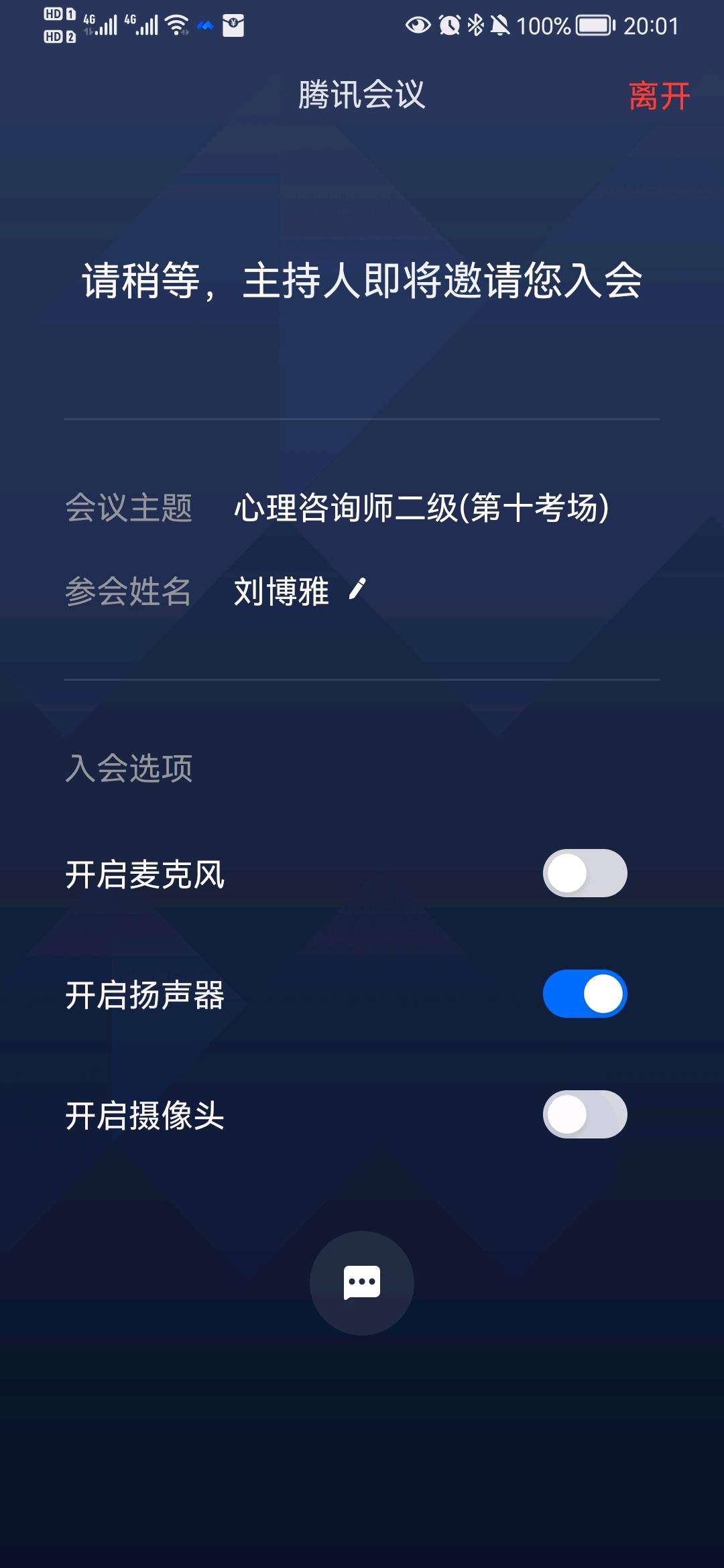Enable the 开启麦克风 microphone switch
The width and height of the screenshot is (724, 1568).
pos(585,873)
